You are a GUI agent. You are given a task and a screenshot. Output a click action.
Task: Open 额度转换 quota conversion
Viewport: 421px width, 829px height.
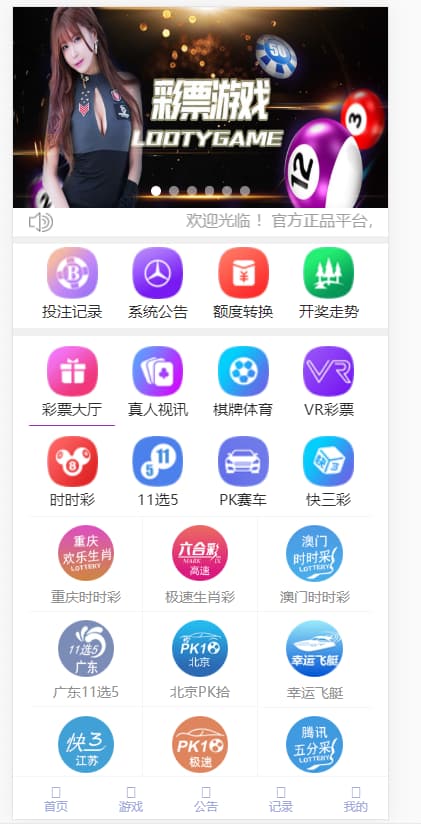pyautogui.click(x=243, y=284)
